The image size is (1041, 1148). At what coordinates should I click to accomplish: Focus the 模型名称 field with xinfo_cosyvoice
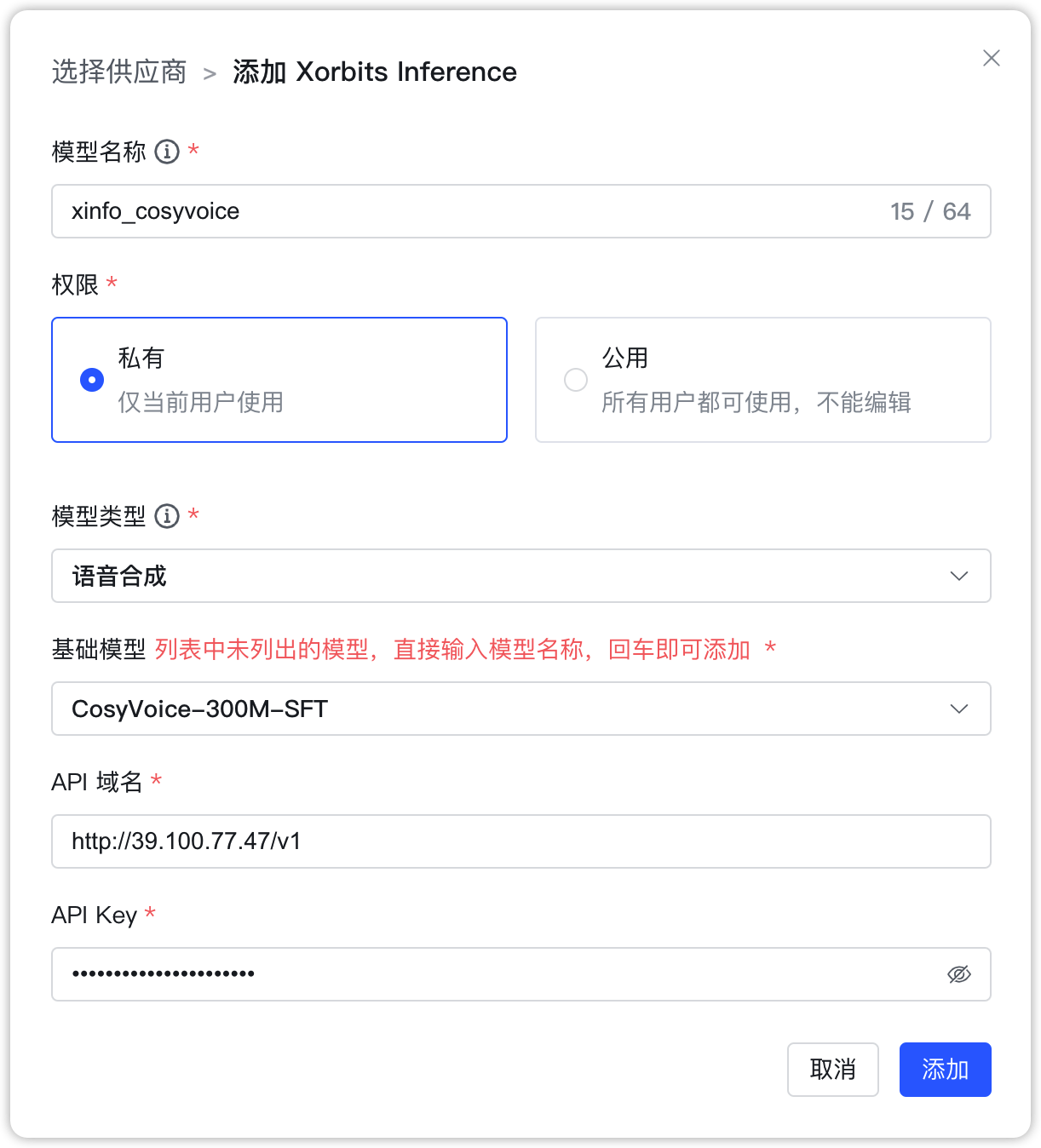469,211
